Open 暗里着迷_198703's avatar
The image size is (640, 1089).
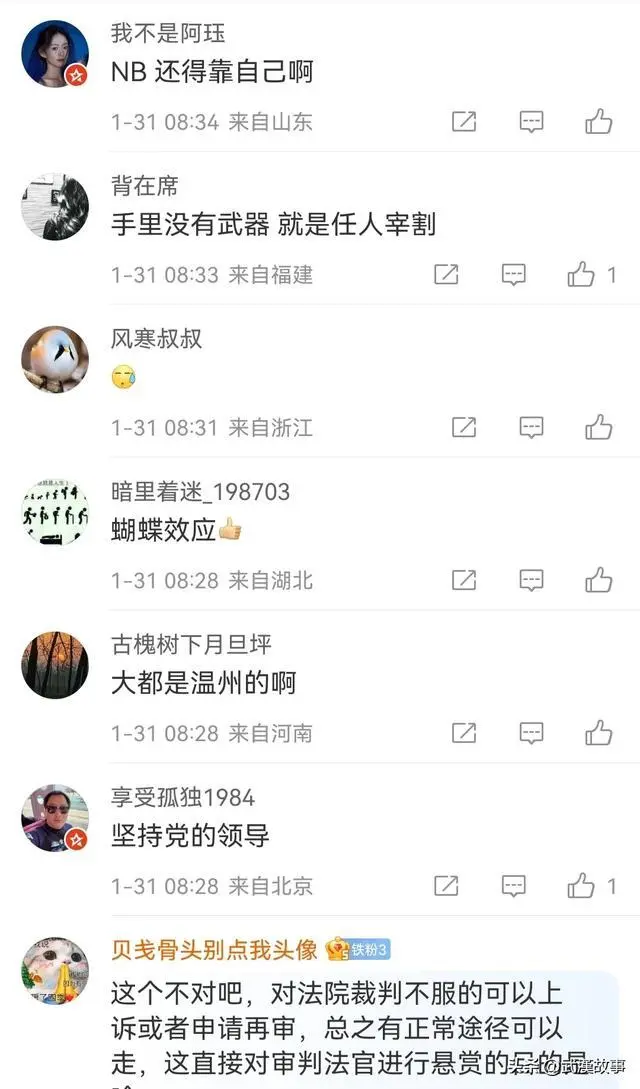tap(55, 512)
